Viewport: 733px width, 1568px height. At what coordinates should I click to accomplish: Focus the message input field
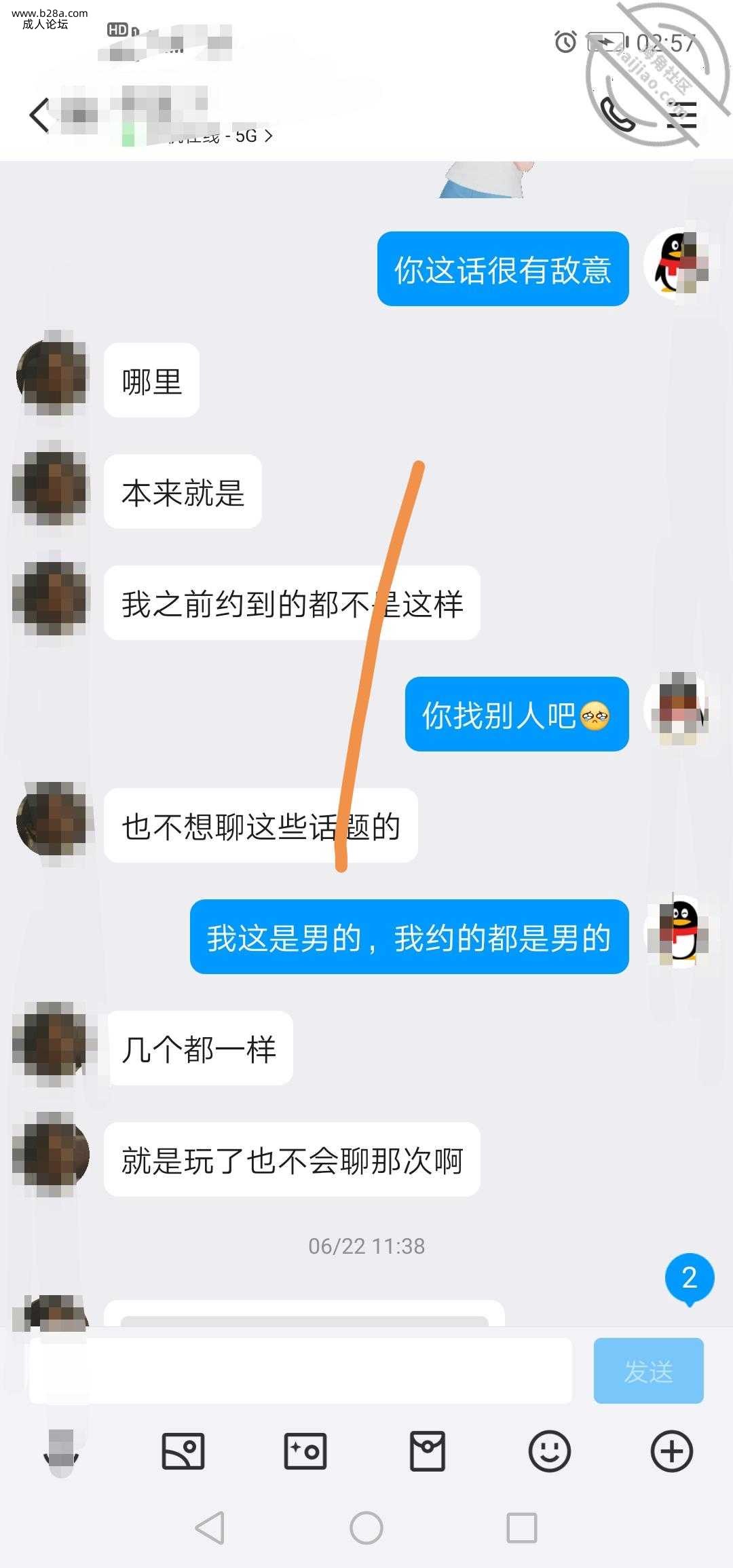tap(299, 1371)
